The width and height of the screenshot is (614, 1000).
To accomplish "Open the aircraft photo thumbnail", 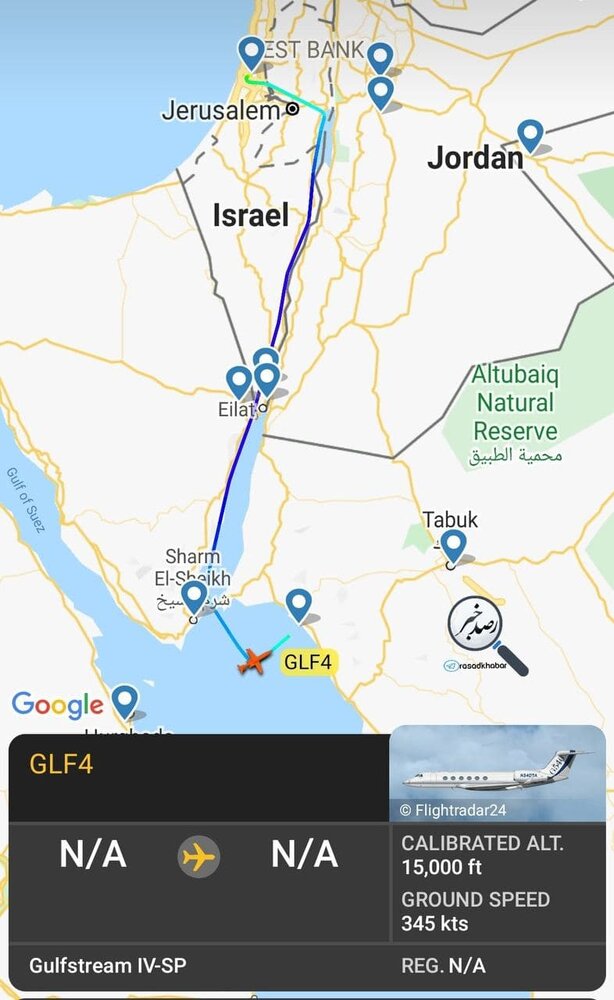I will pyautogui.click(x=497, y=777).
